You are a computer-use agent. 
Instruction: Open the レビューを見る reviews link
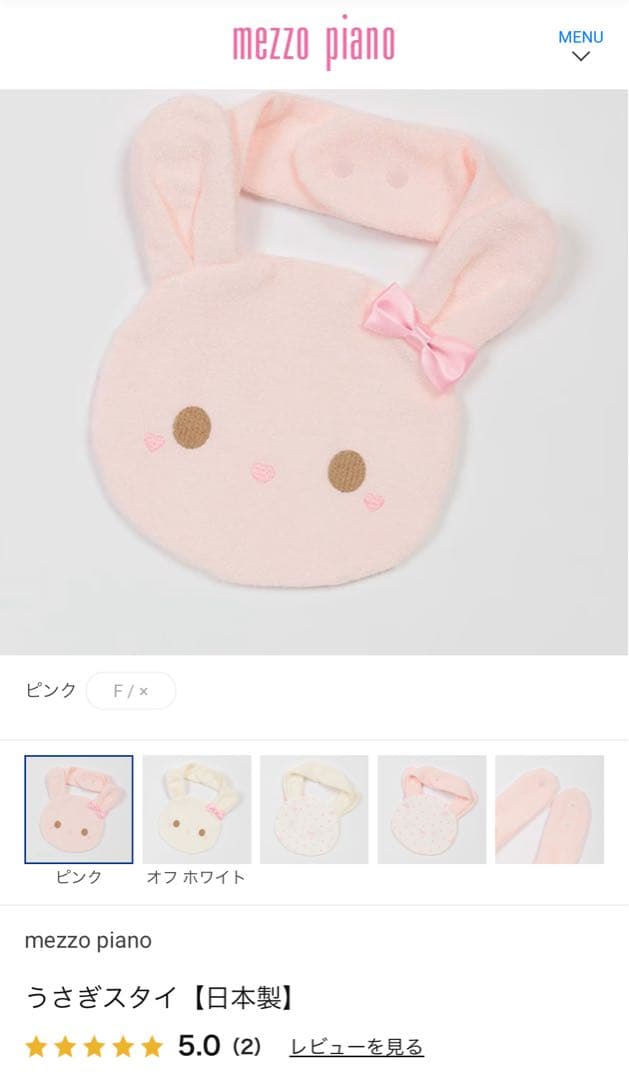(357, 1047)
